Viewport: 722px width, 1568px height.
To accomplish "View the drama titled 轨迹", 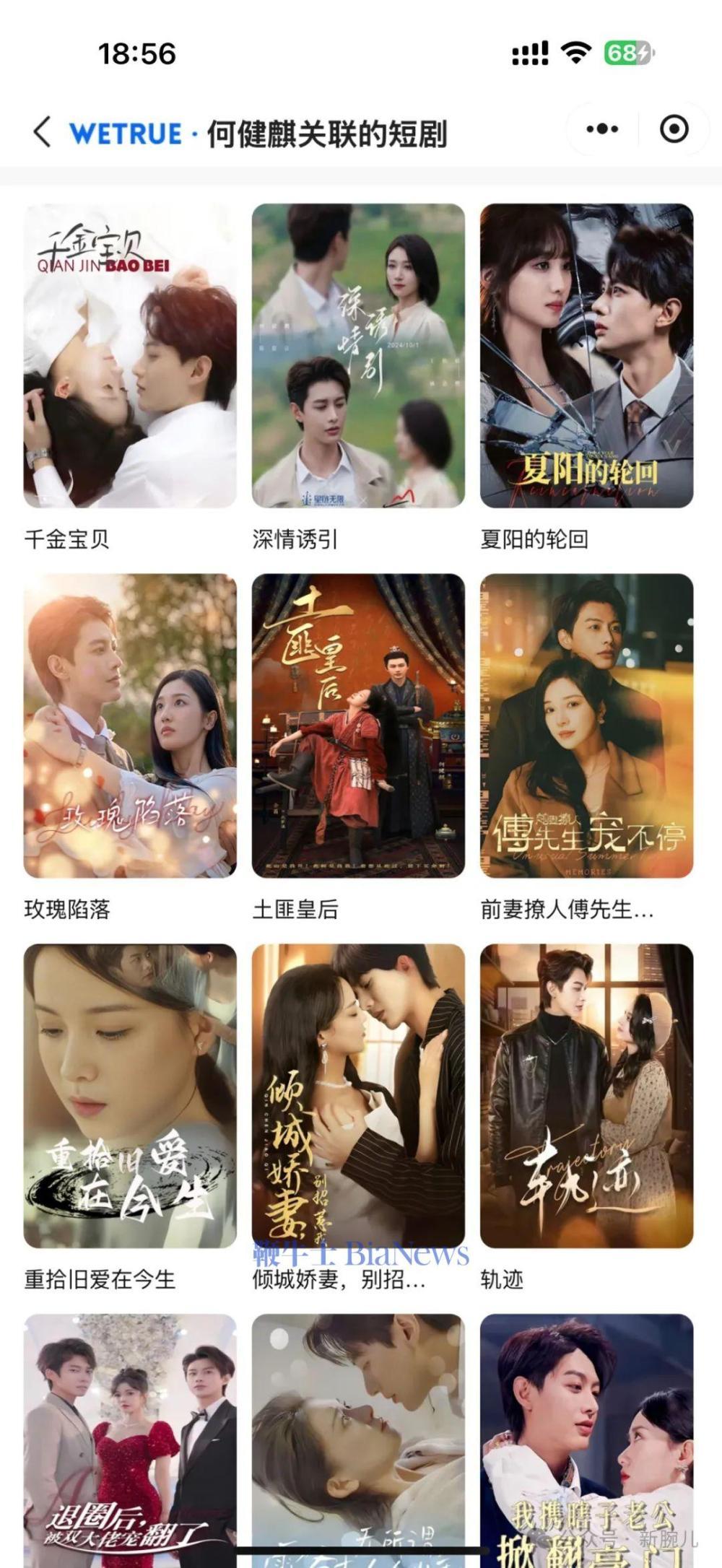I will (x=586, y=1096).
